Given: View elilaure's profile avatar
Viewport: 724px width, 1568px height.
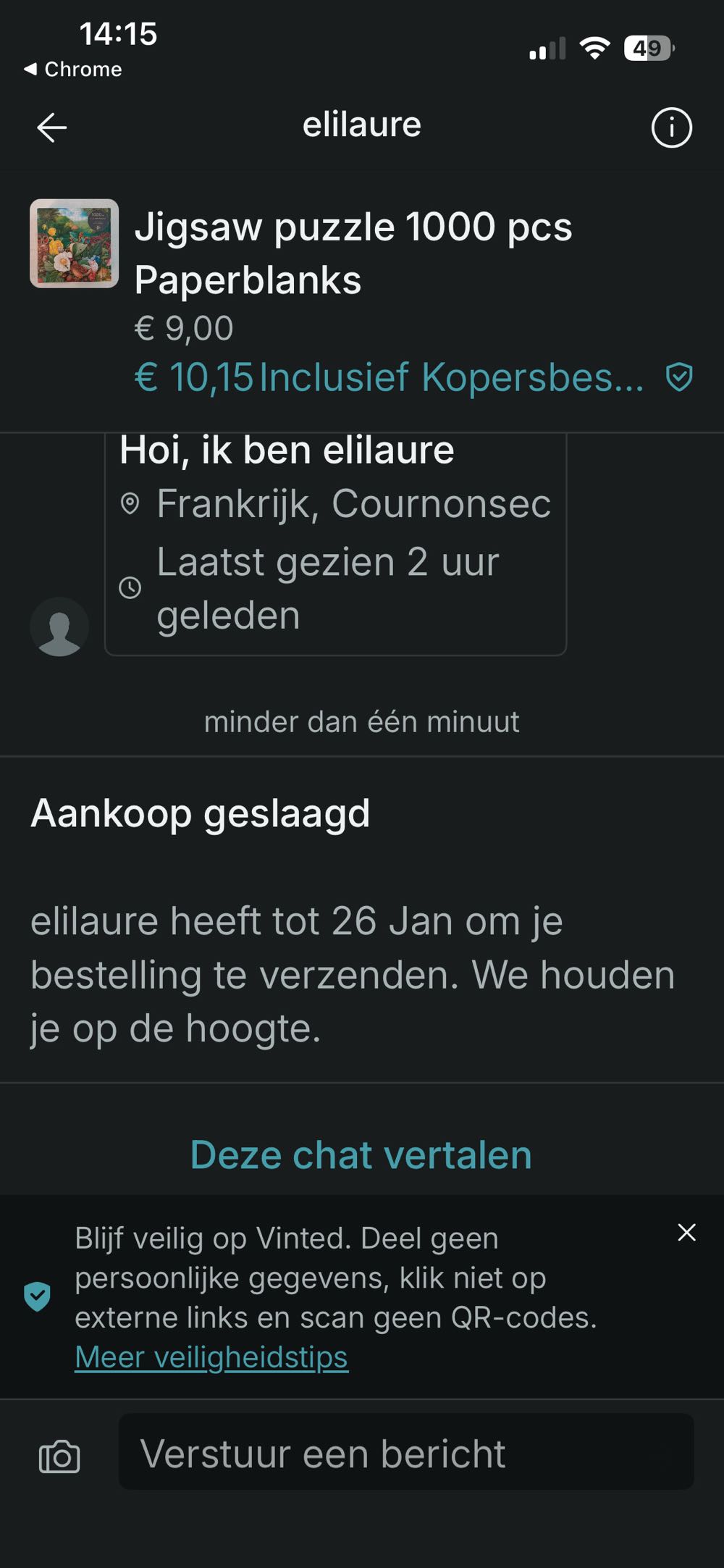Looking at the screenshot, I should coord(59,626).
